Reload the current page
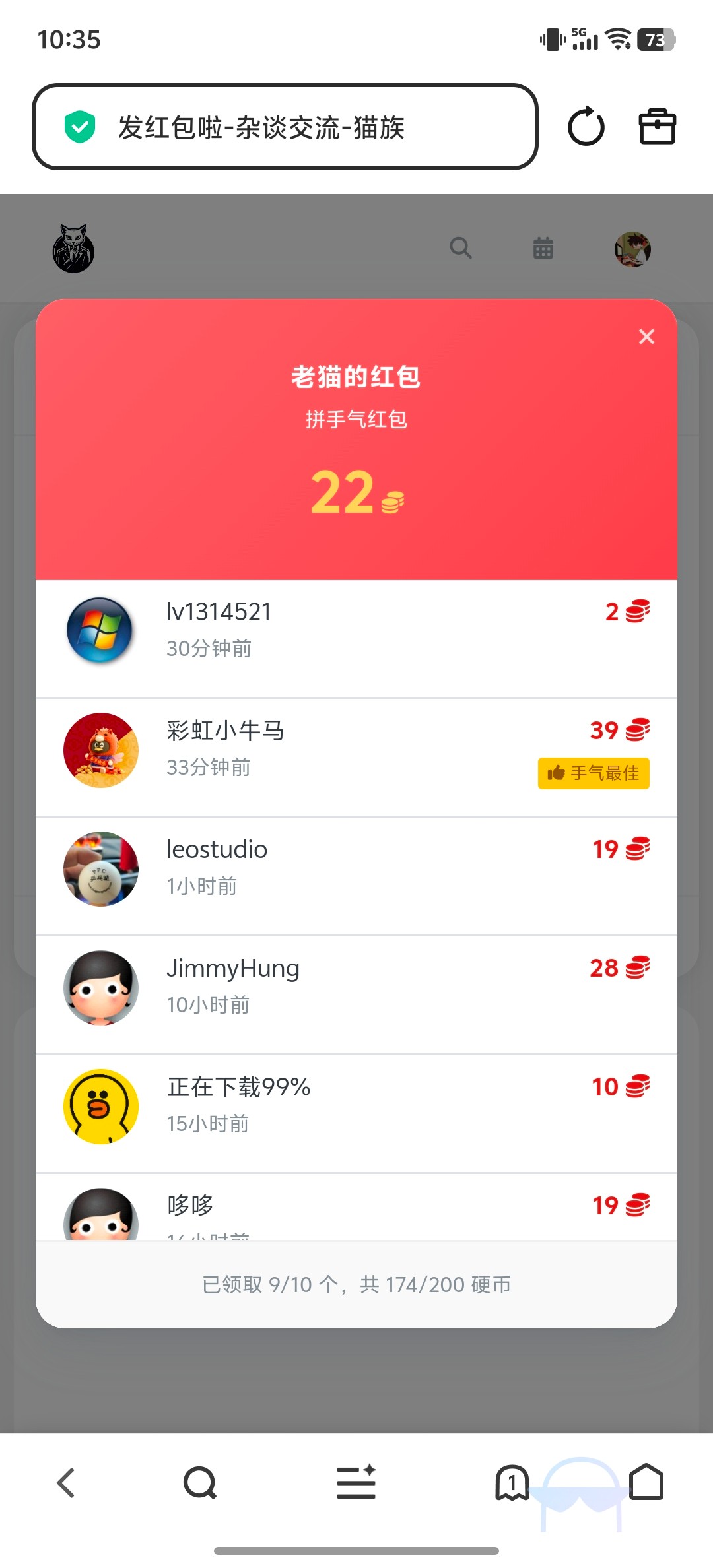 pyautogui.click(x=586, y=127)
